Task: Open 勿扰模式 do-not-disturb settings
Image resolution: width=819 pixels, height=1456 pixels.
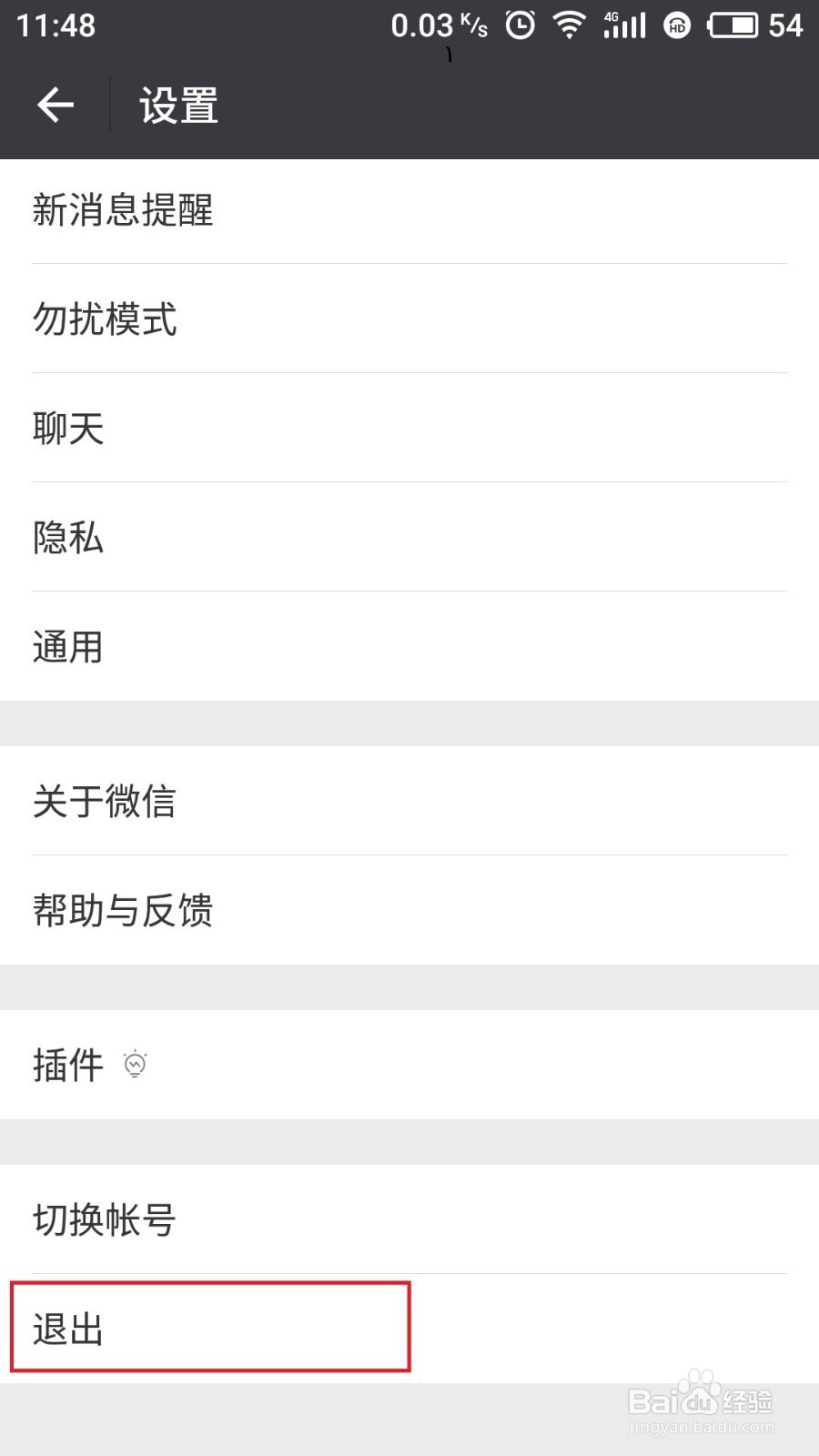Action: point(103,320)
